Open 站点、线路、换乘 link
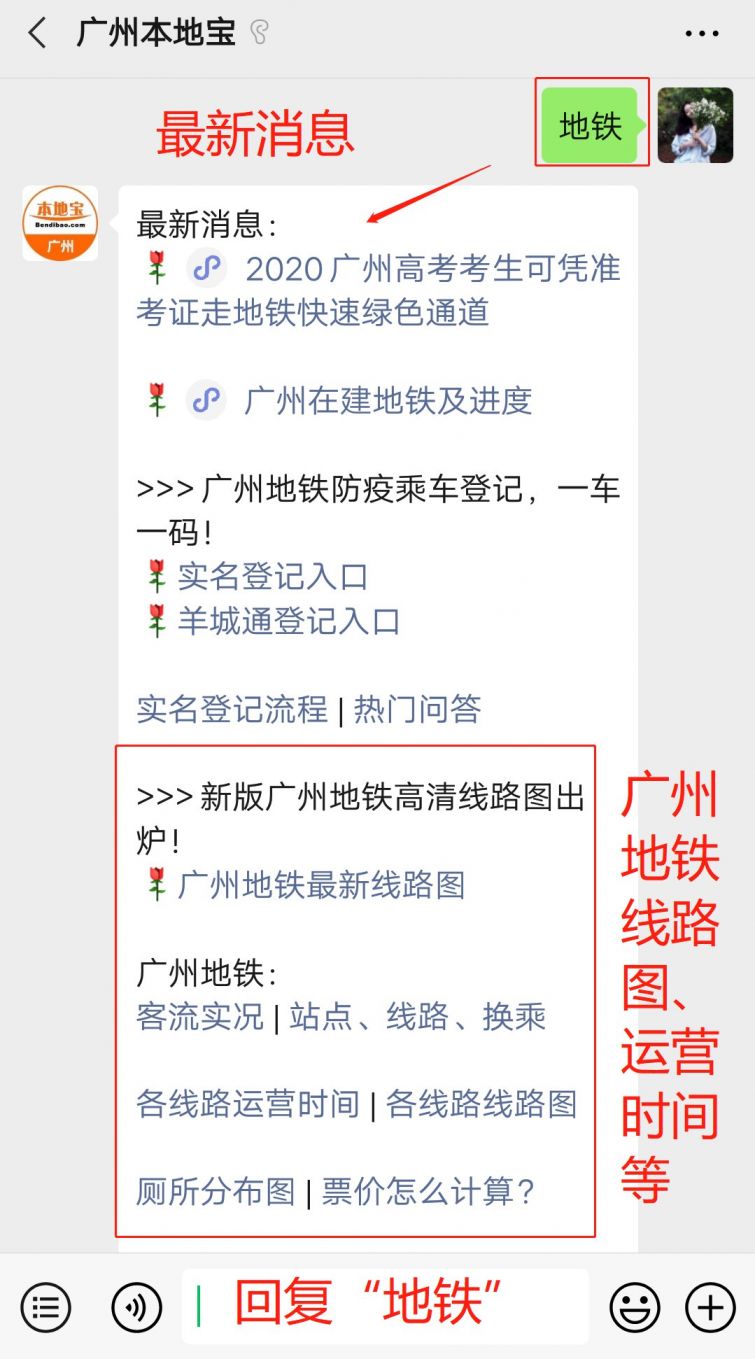Viewport: 755px width, 1359px height. [x=418, y=1017]
